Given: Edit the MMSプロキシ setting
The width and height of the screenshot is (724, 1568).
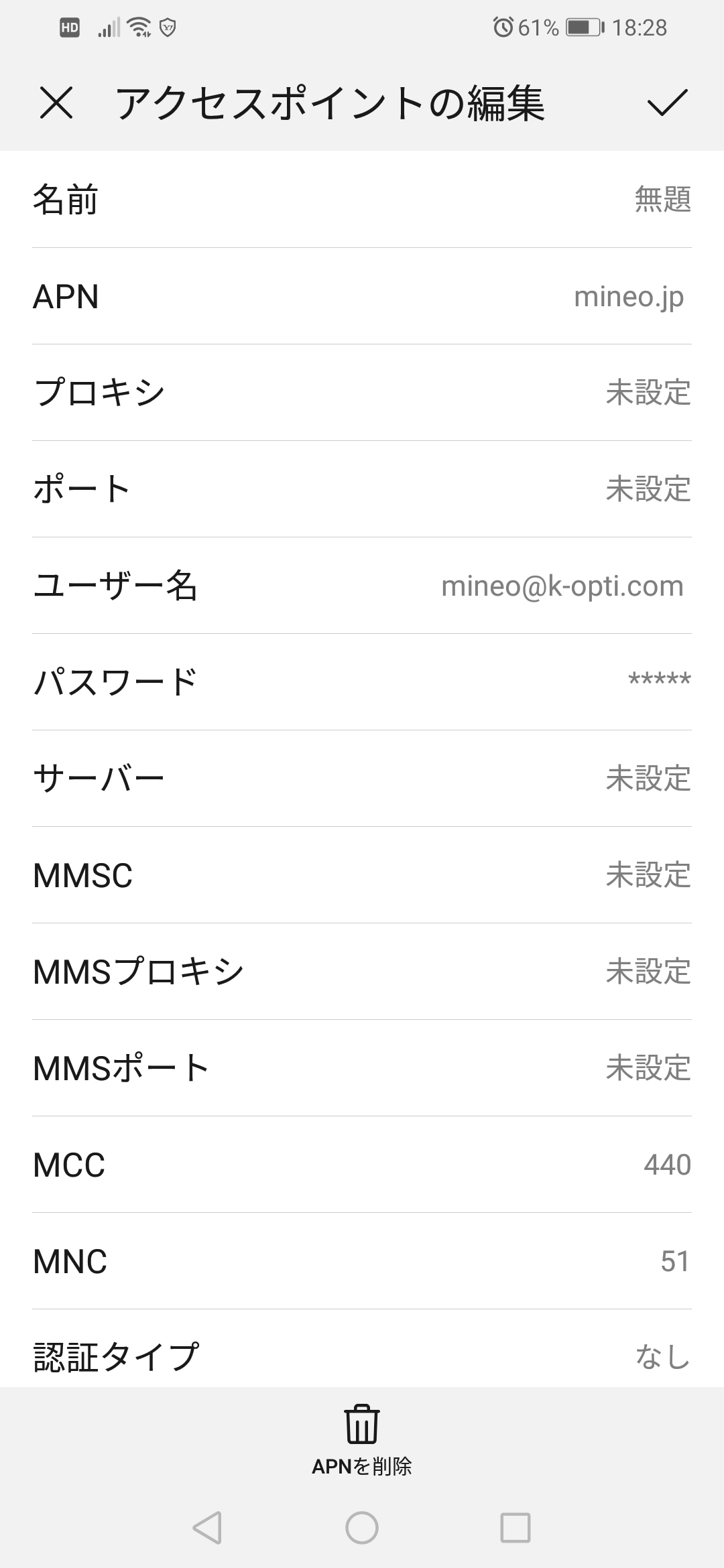Looking at the screenshot, I should click(362, 972).
